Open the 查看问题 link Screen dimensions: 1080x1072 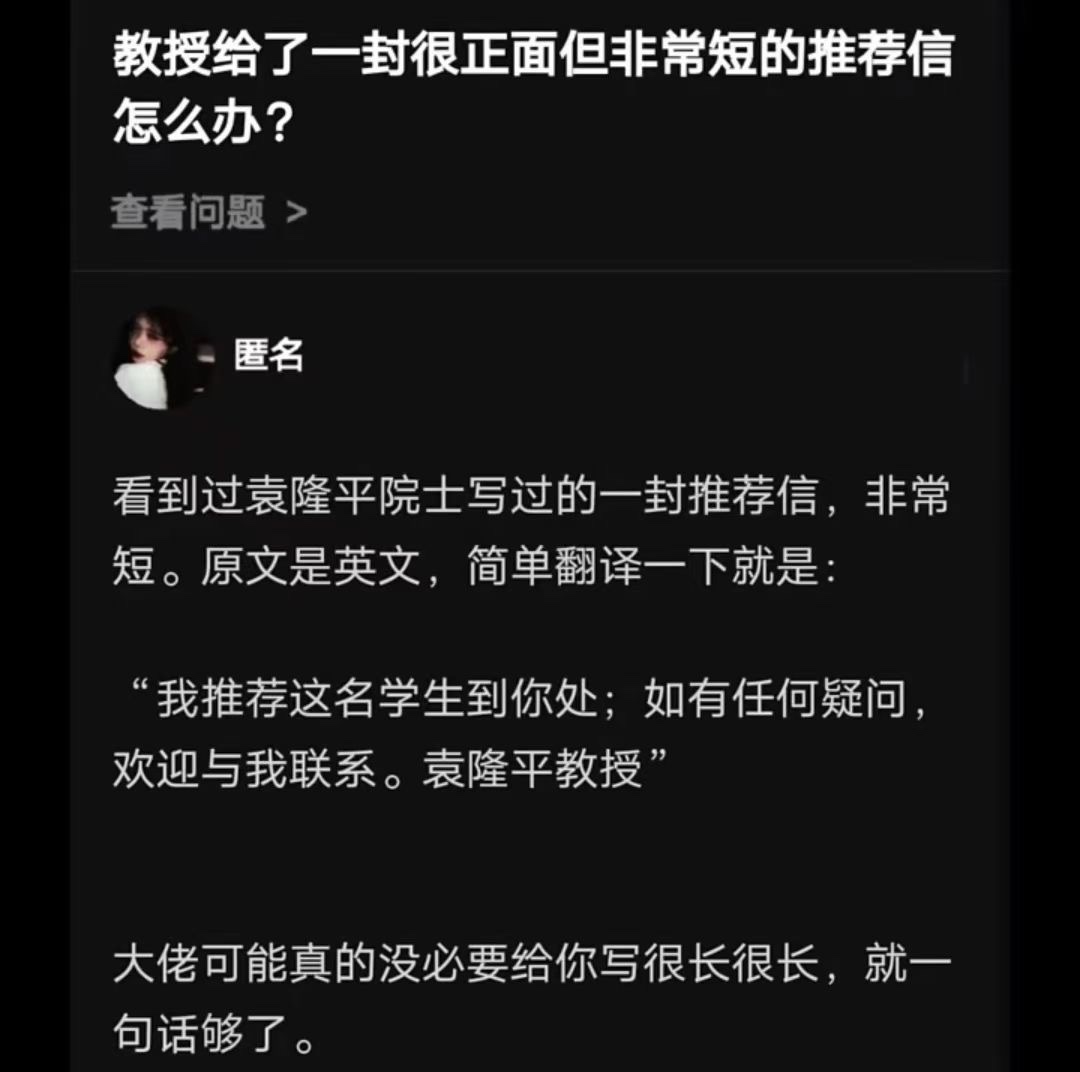[207, 212]
